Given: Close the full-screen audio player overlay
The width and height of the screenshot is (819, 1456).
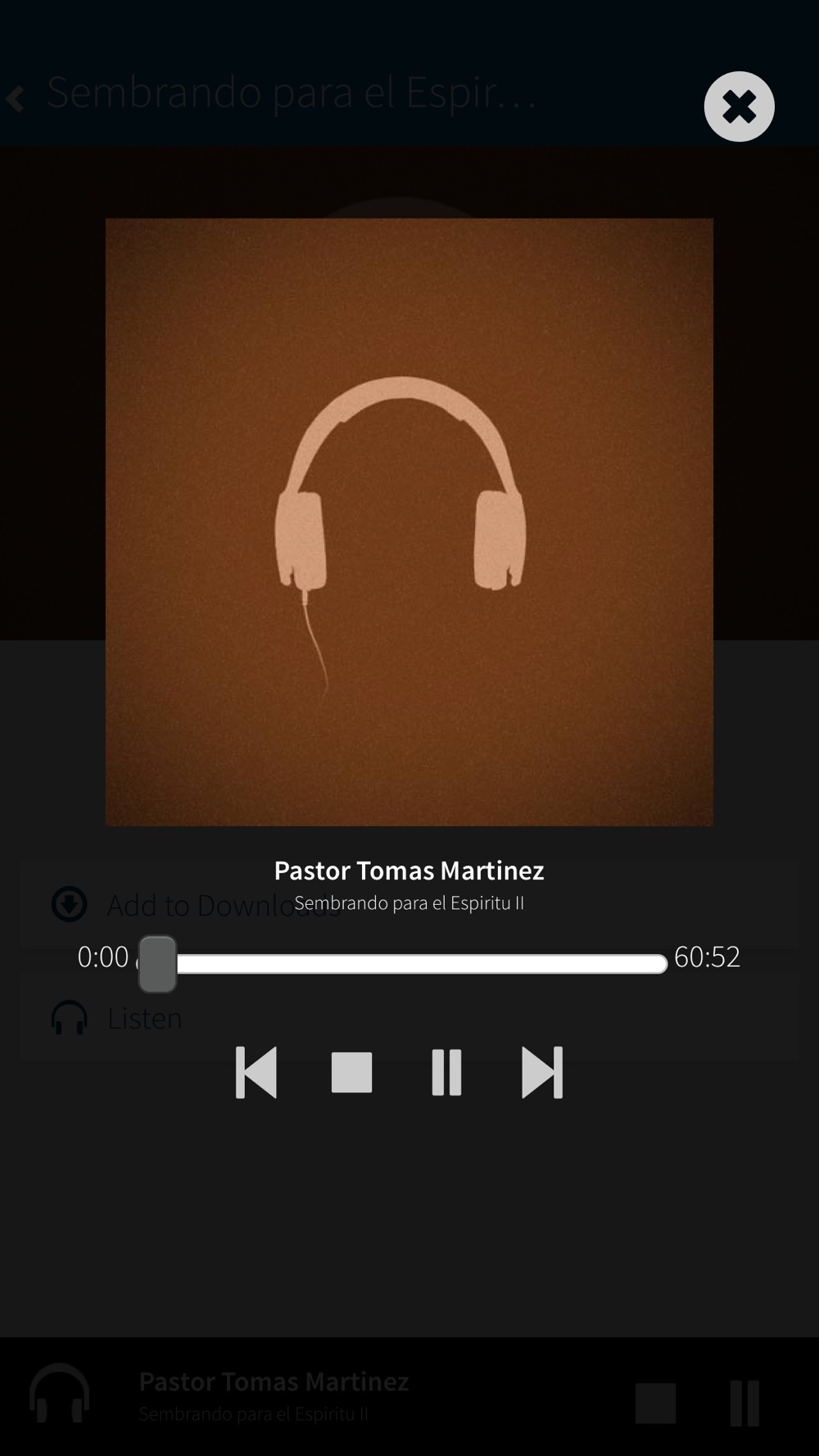Looking at the screenshot, I should tap(739, 106).
